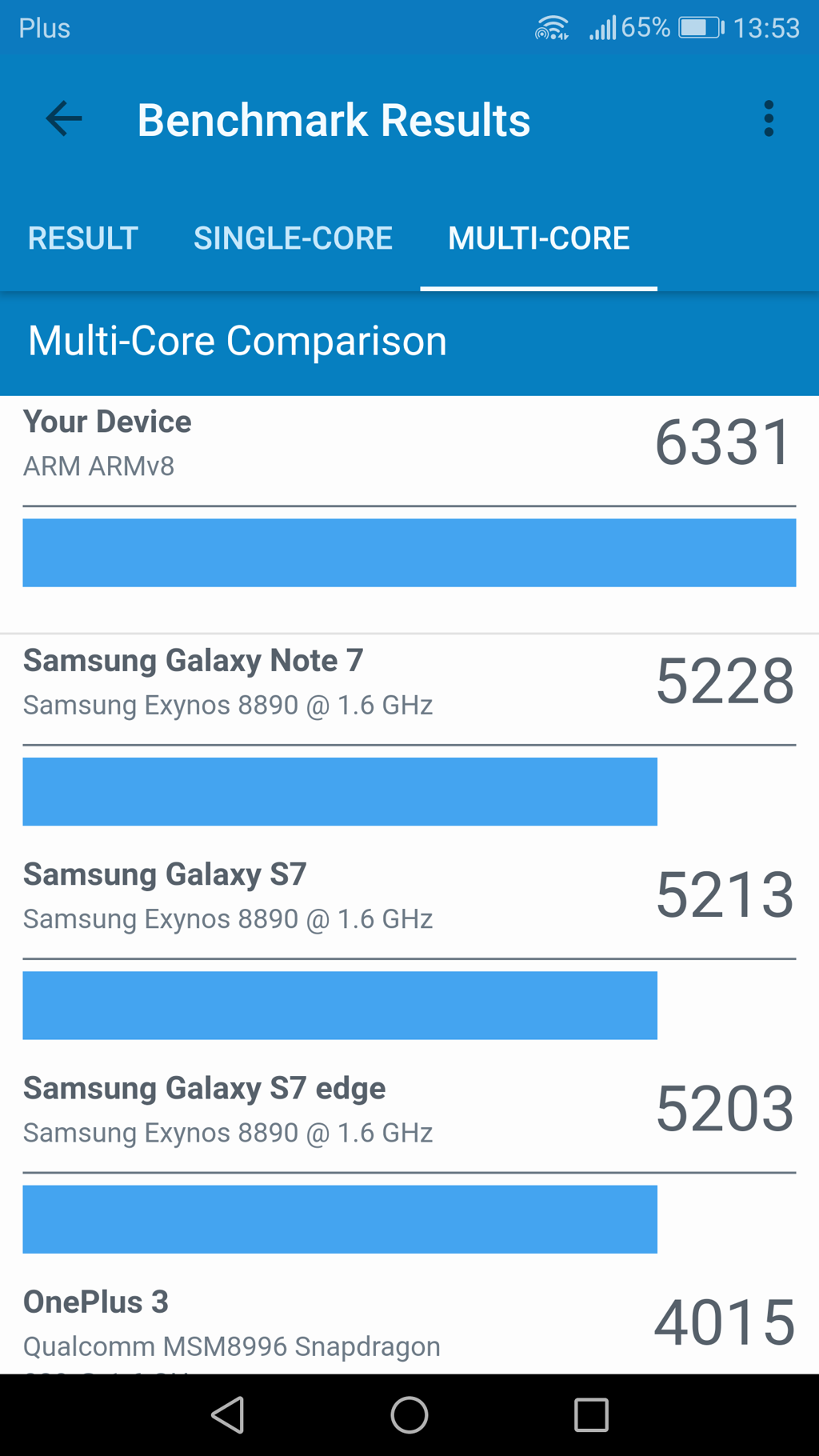This screenshot has width=819, height=1456.
Task: Go back using the app bar arrow
Action: pyautogui.click(x=64, y=119)
